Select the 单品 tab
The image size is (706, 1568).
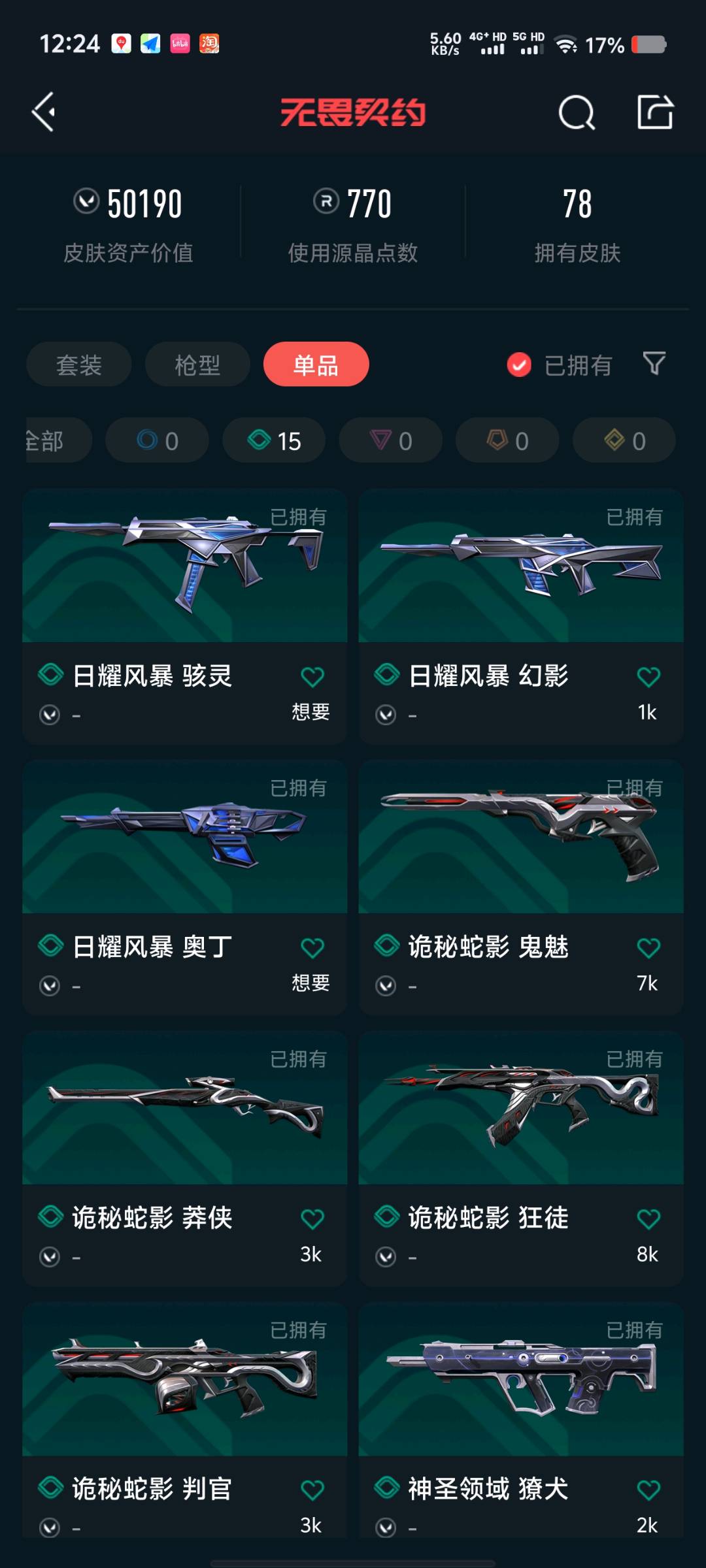point(316,365)
